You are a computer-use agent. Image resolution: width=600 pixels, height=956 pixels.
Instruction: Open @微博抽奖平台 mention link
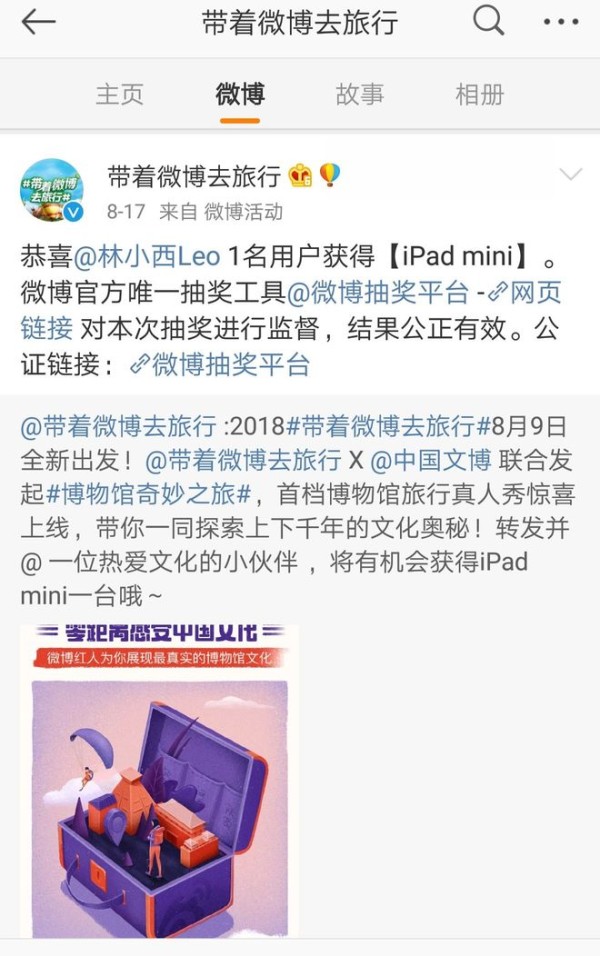pos(378,293)
